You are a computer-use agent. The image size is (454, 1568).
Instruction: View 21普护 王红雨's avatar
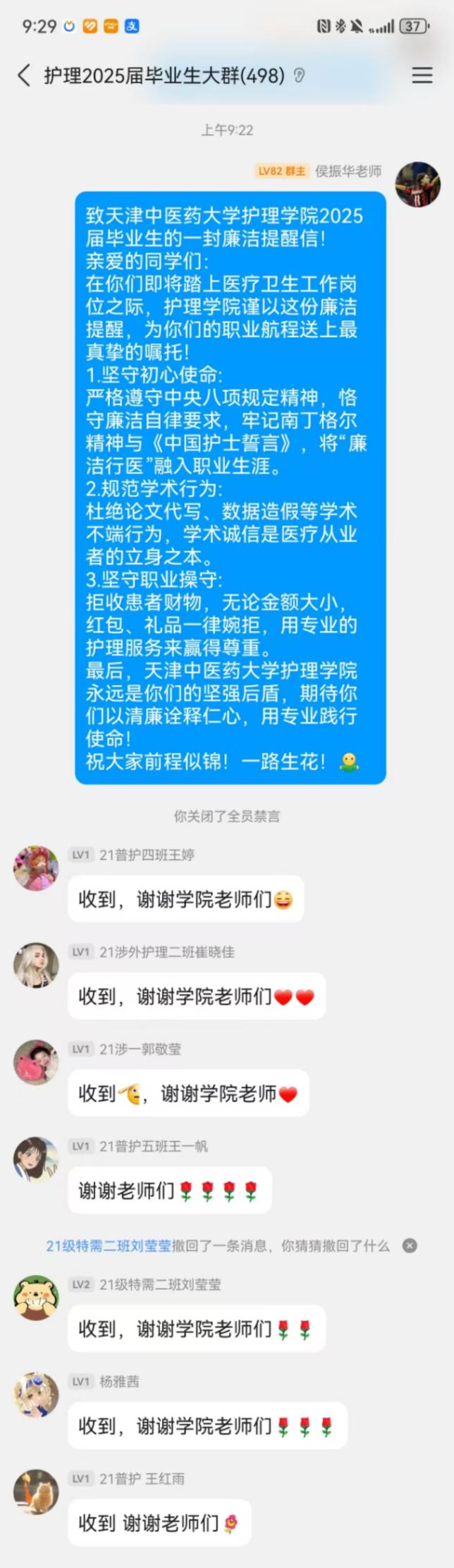(x=36, y=1492)
